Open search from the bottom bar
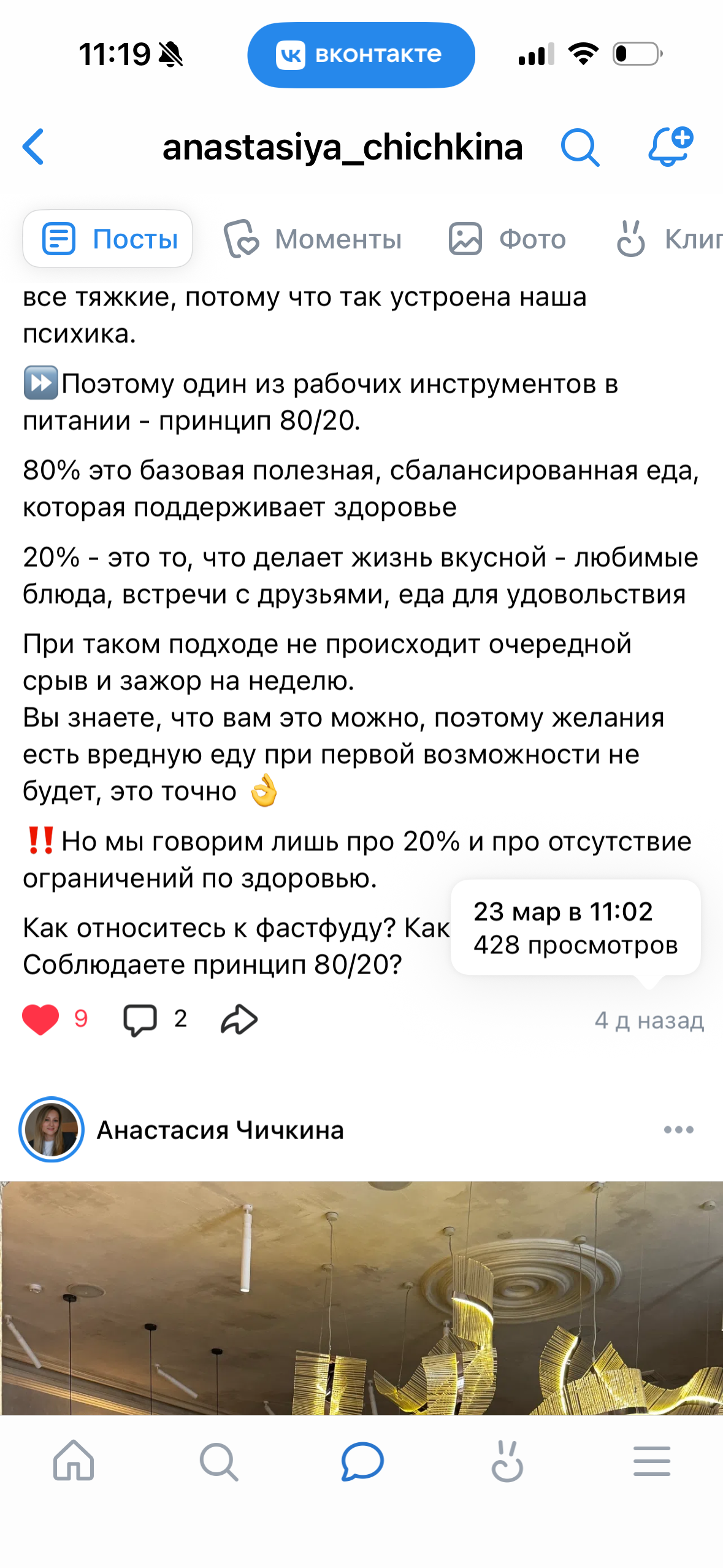 pos(218,1461)
